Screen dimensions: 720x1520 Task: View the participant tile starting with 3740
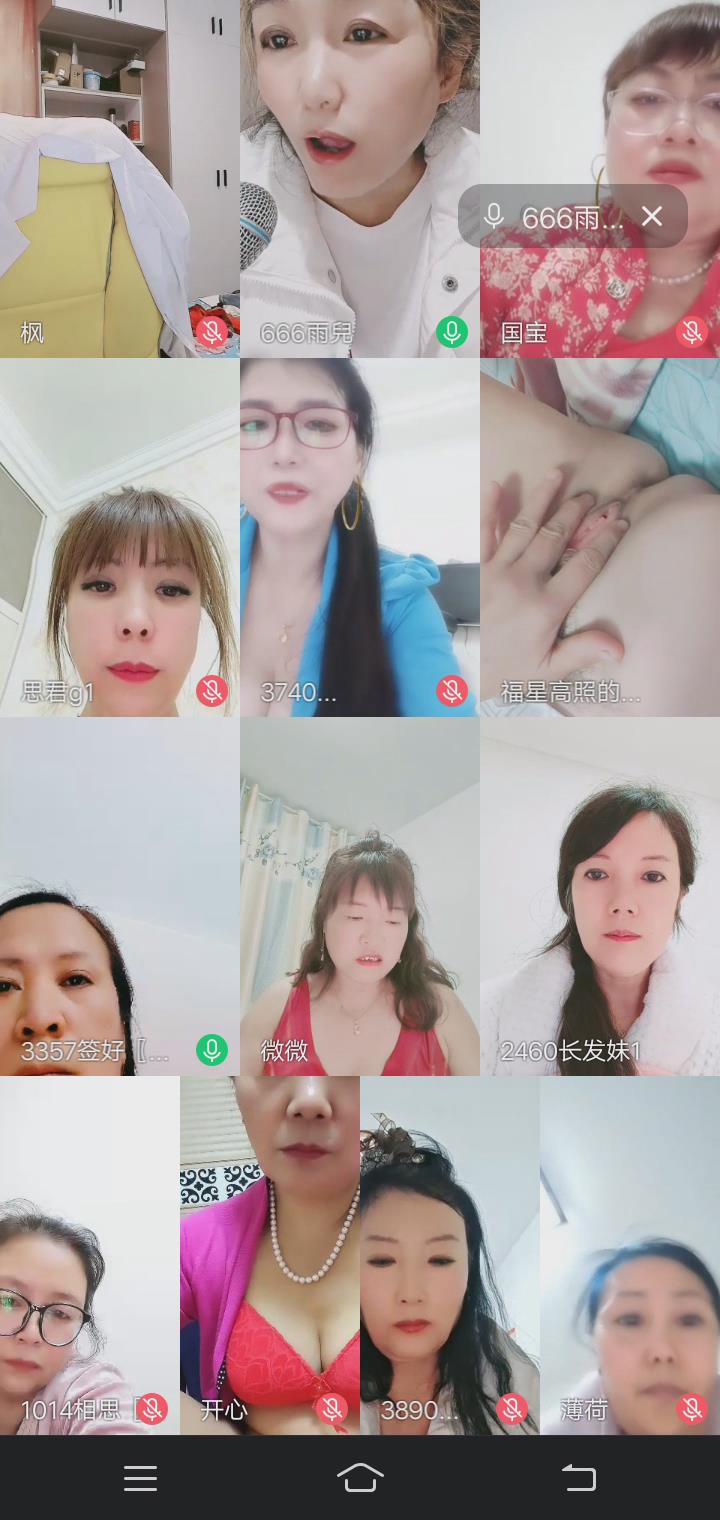[360, 537]
